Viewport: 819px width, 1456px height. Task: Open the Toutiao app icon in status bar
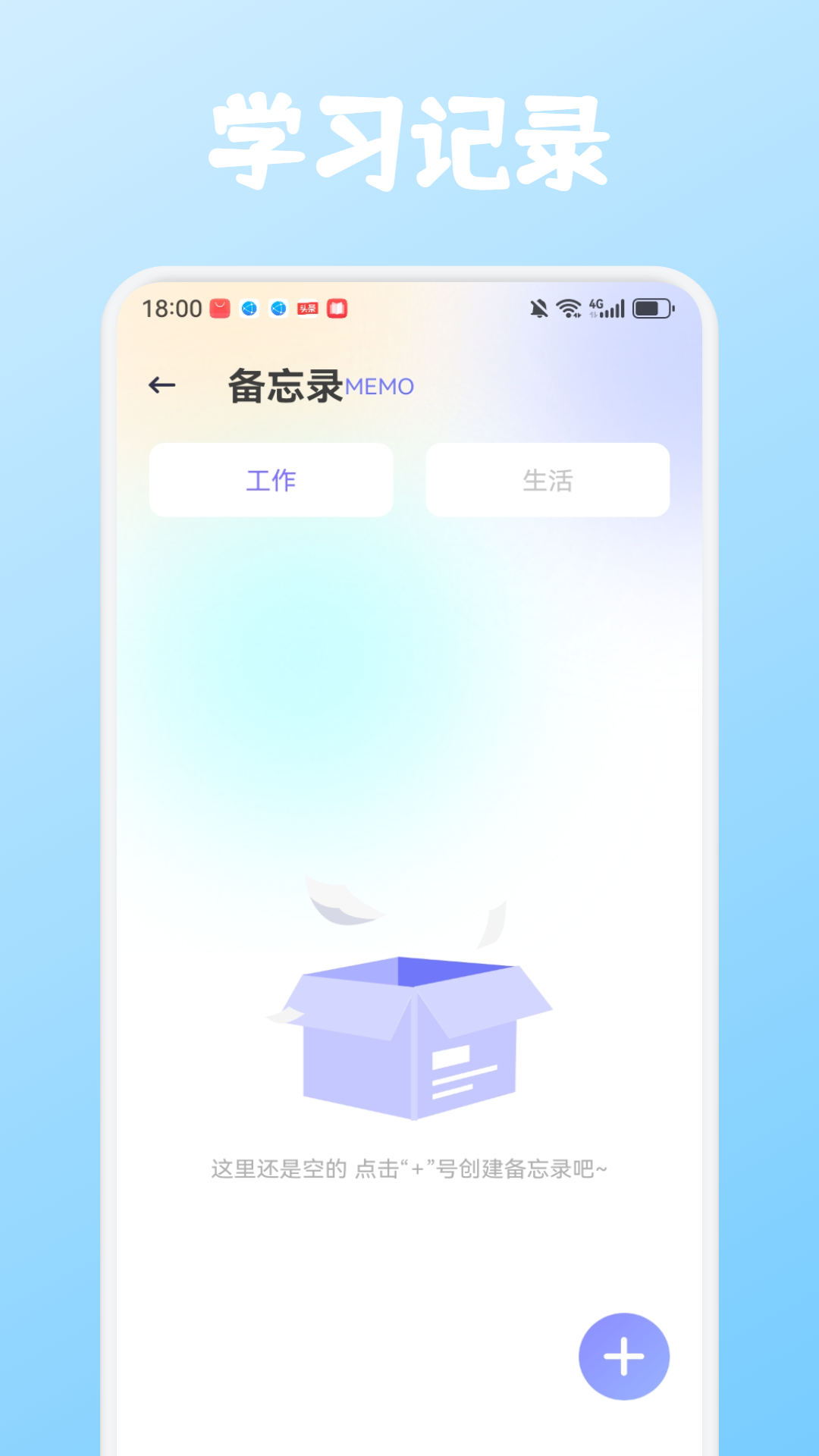307,309
